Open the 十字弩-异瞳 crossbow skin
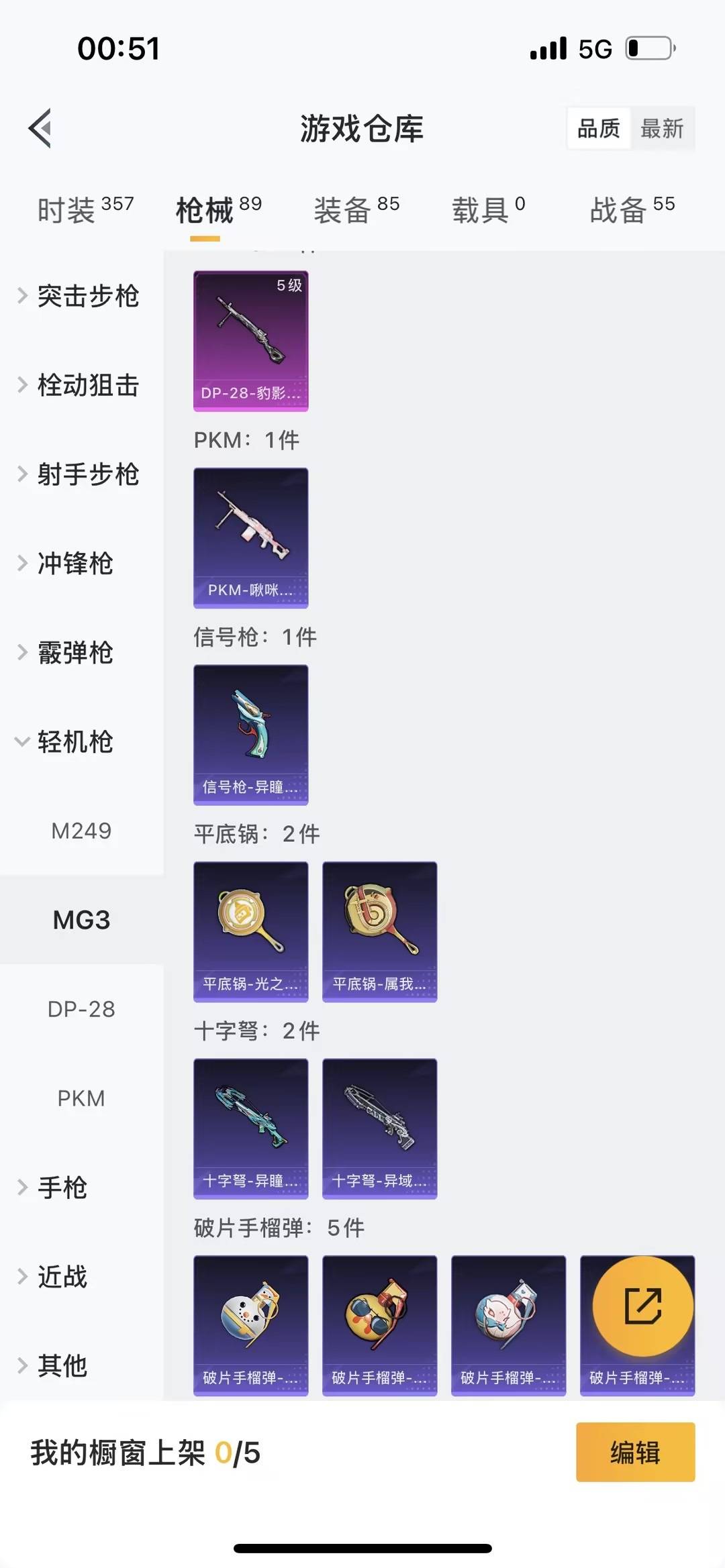This screenshot has width=725, height=1568. [250, 1129]
